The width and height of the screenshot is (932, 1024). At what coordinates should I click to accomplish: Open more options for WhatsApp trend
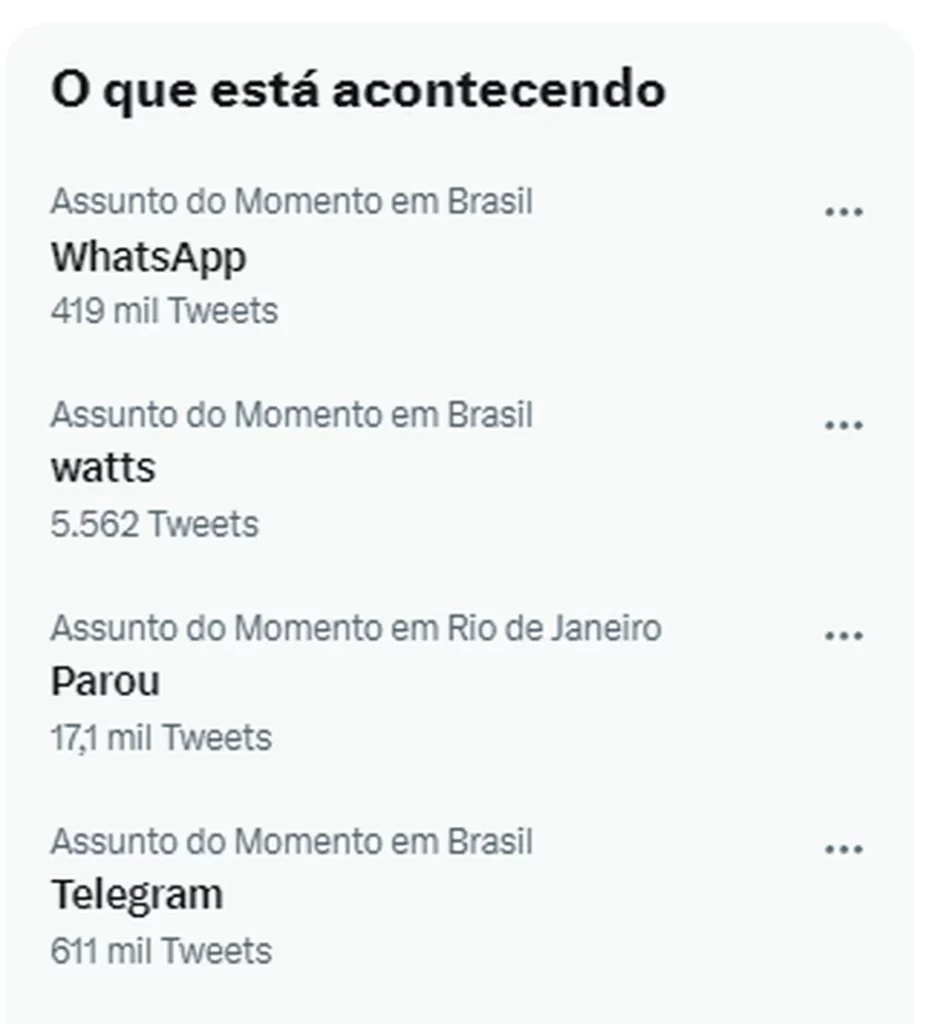(x=843, y=212)
